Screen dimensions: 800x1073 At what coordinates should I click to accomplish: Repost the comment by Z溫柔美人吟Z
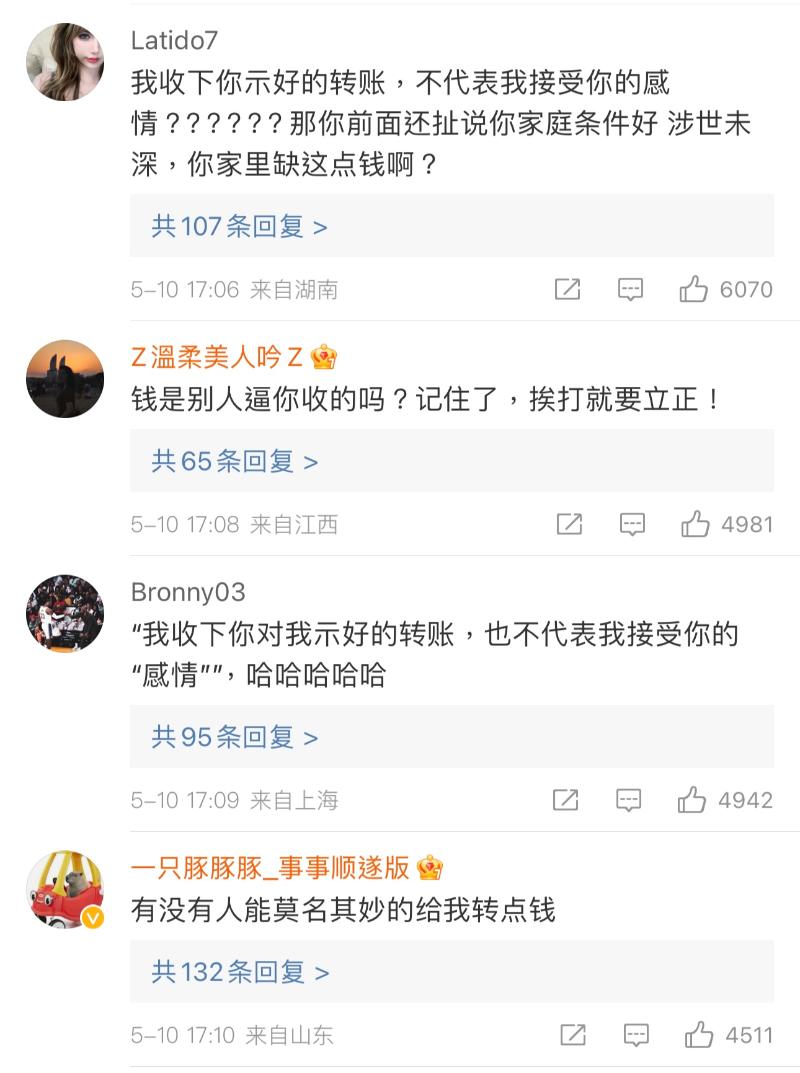pos(568,524)
